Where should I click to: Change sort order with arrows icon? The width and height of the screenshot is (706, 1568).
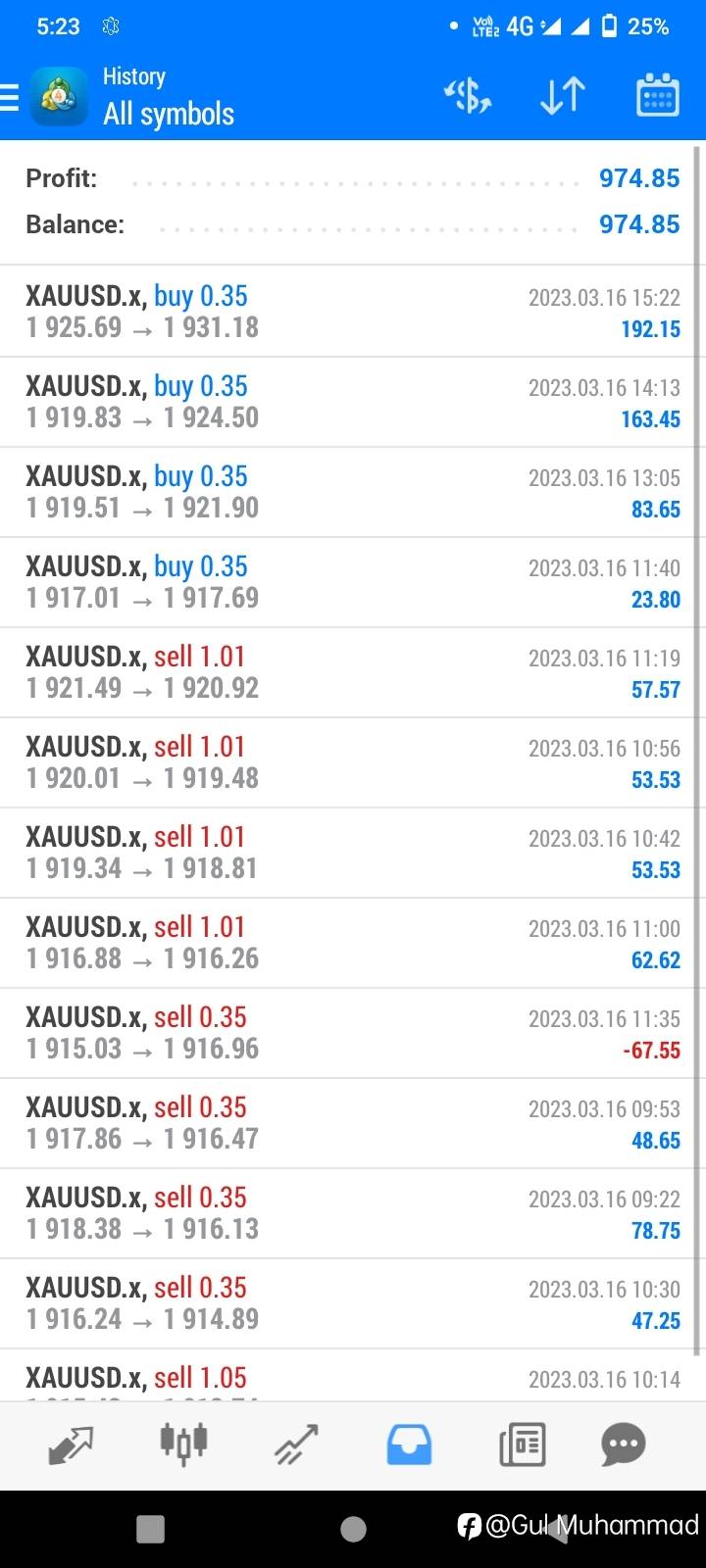pos(563,96)
